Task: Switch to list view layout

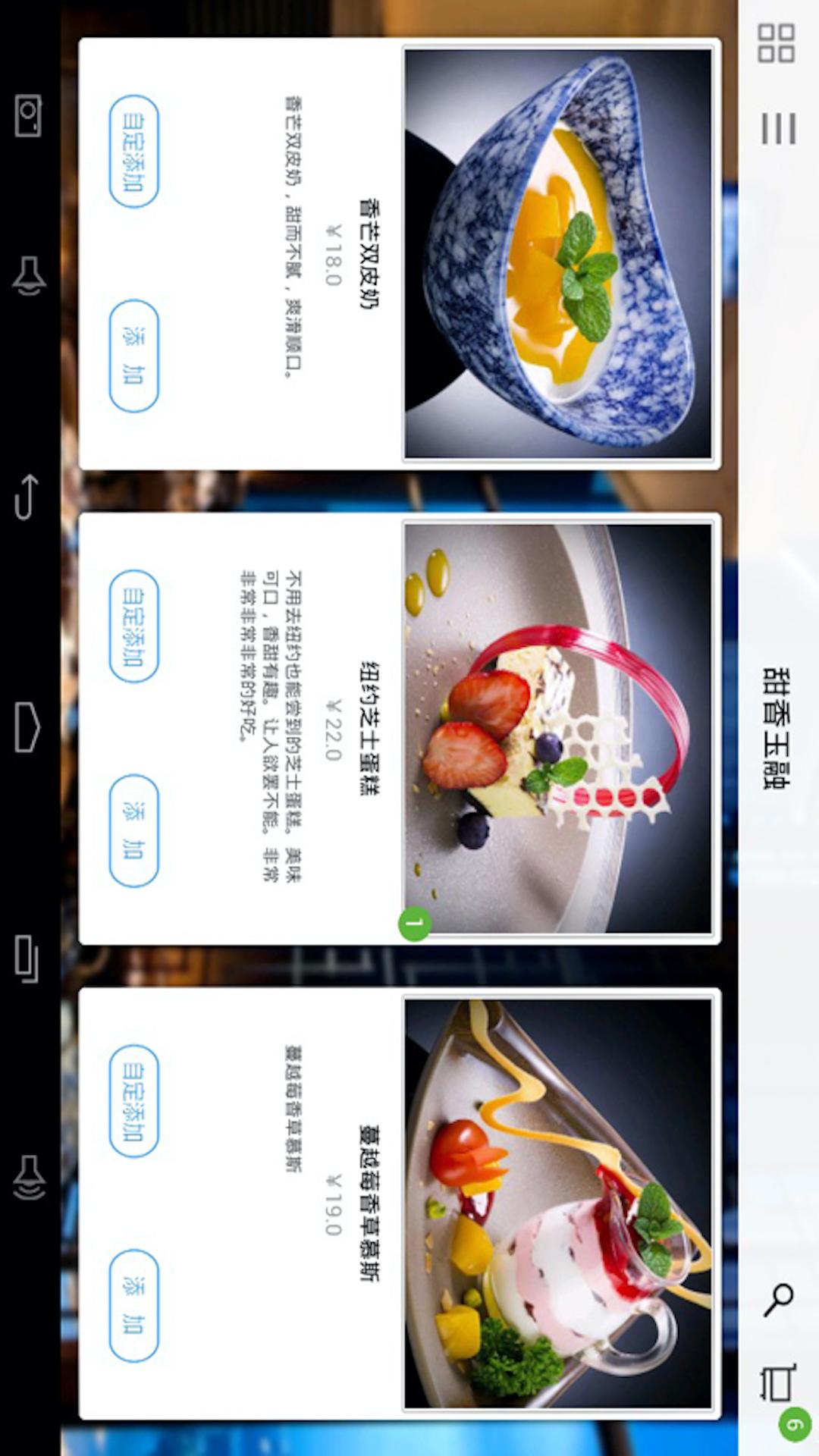Action: pos(778,128)
